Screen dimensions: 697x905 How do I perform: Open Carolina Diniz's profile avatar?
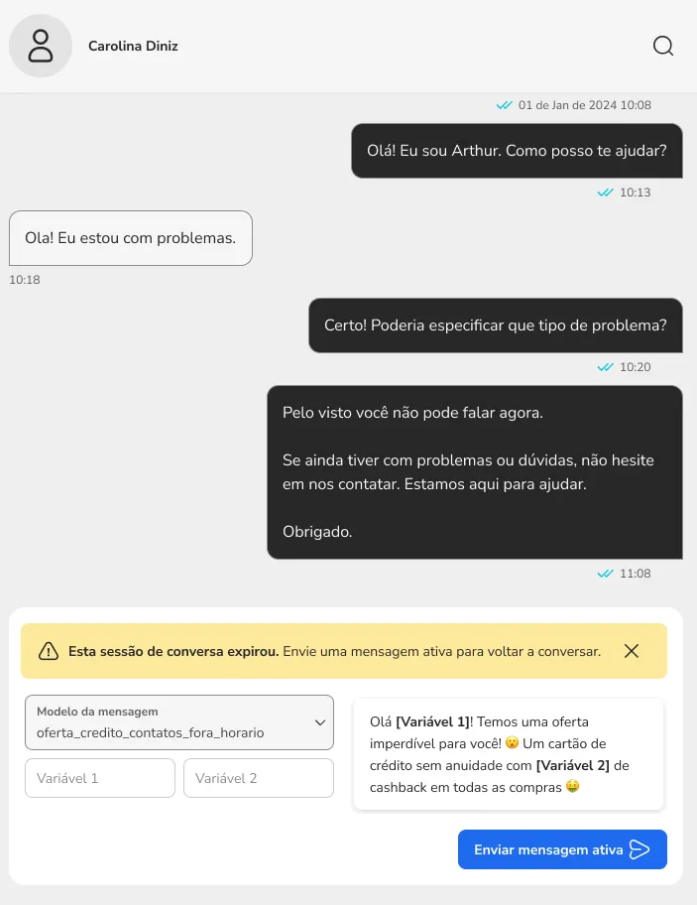click(x=41, y=46)
